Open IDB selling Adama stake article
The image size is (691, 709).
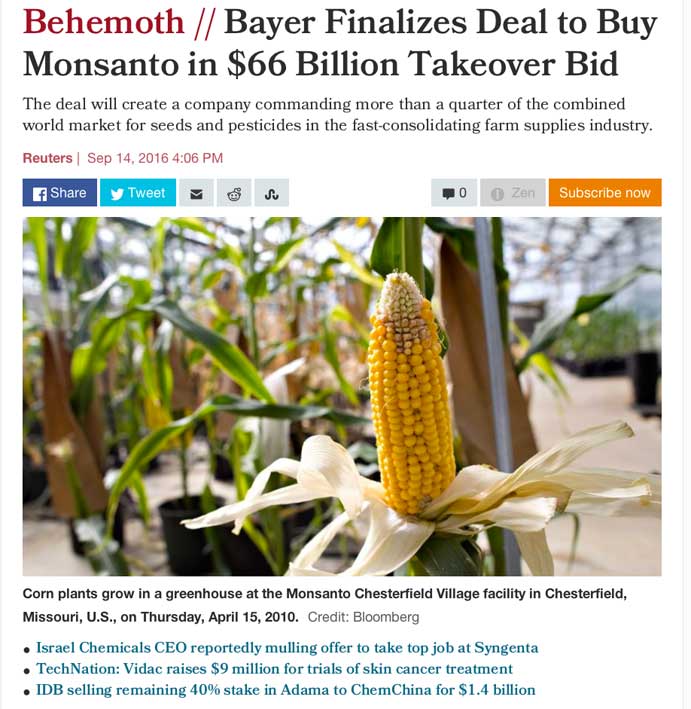click(285, 689)
